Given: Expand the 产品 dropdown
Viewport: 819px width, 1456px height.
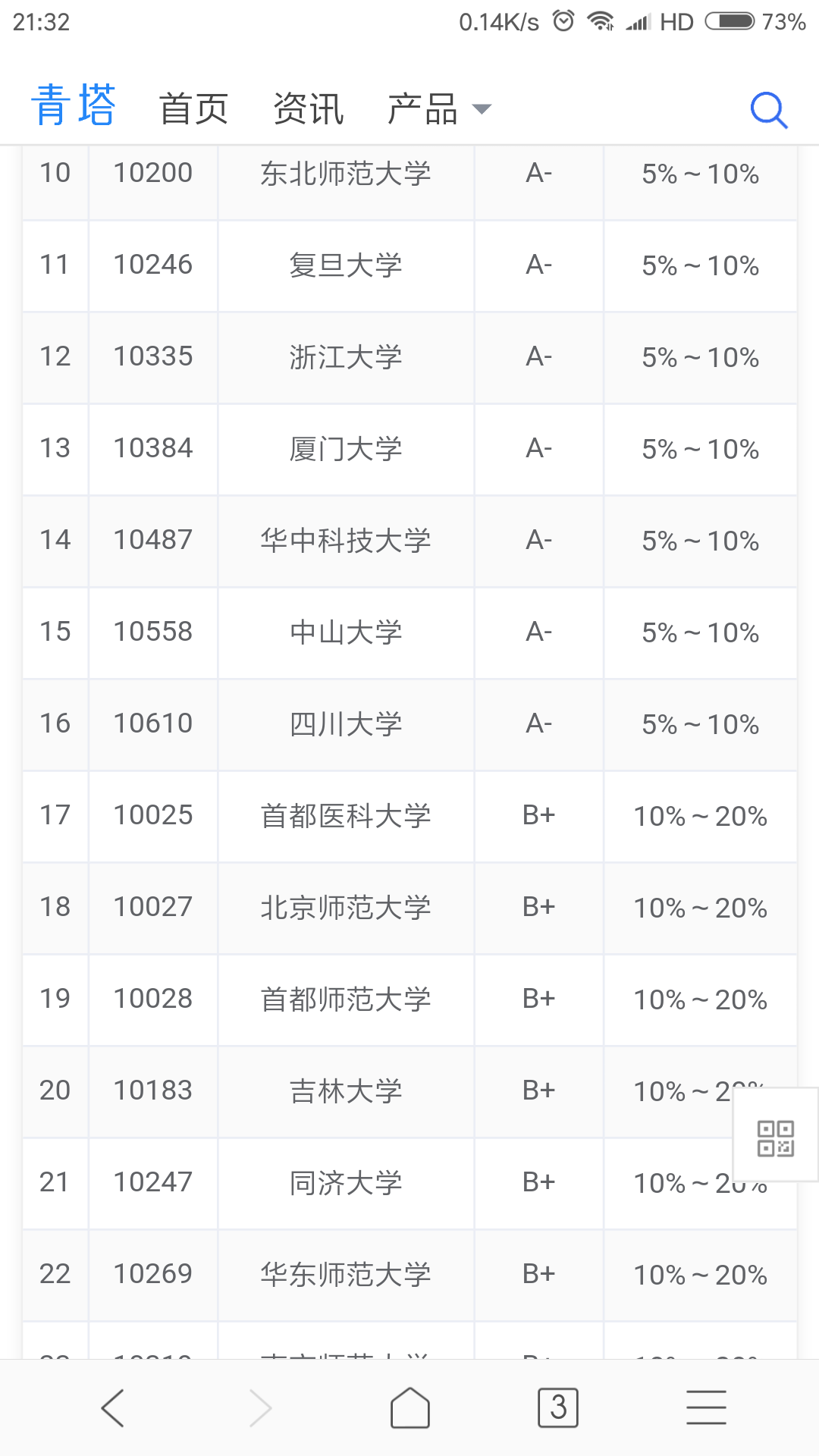Looking at the screenshot, I should [x=435, y=108].
